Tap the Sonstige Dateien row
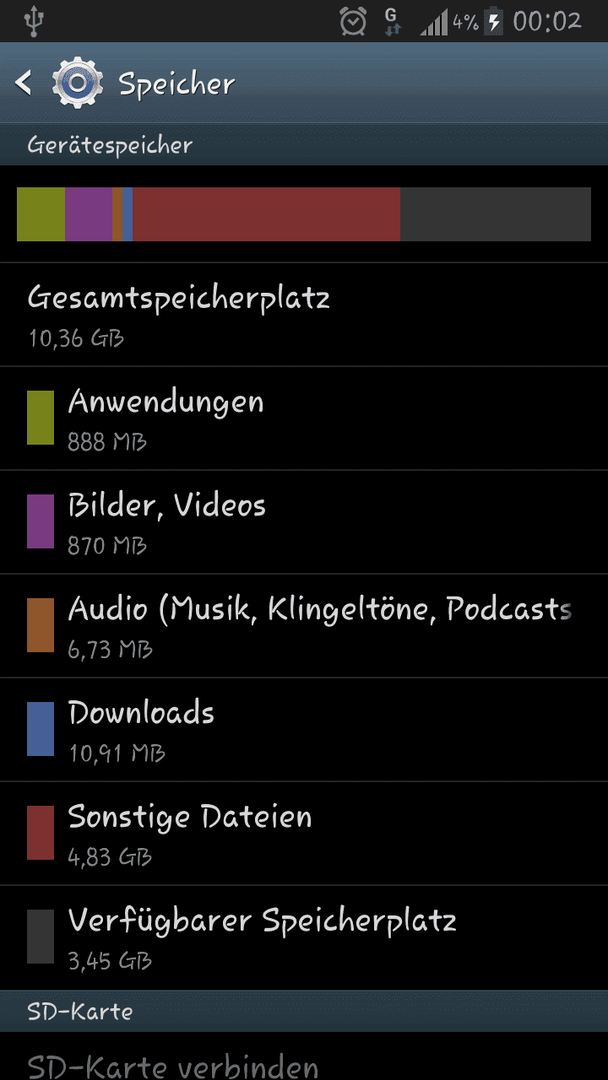 pos(304,834)
